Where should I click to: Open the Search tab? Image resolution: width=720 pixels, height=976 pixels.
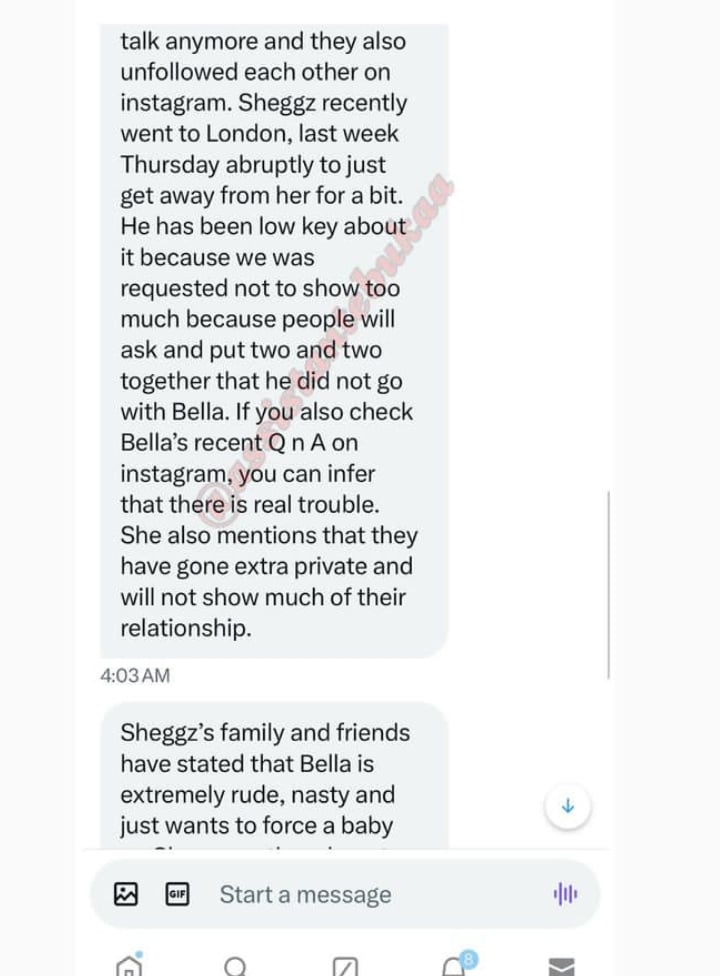tap(235, 965)
